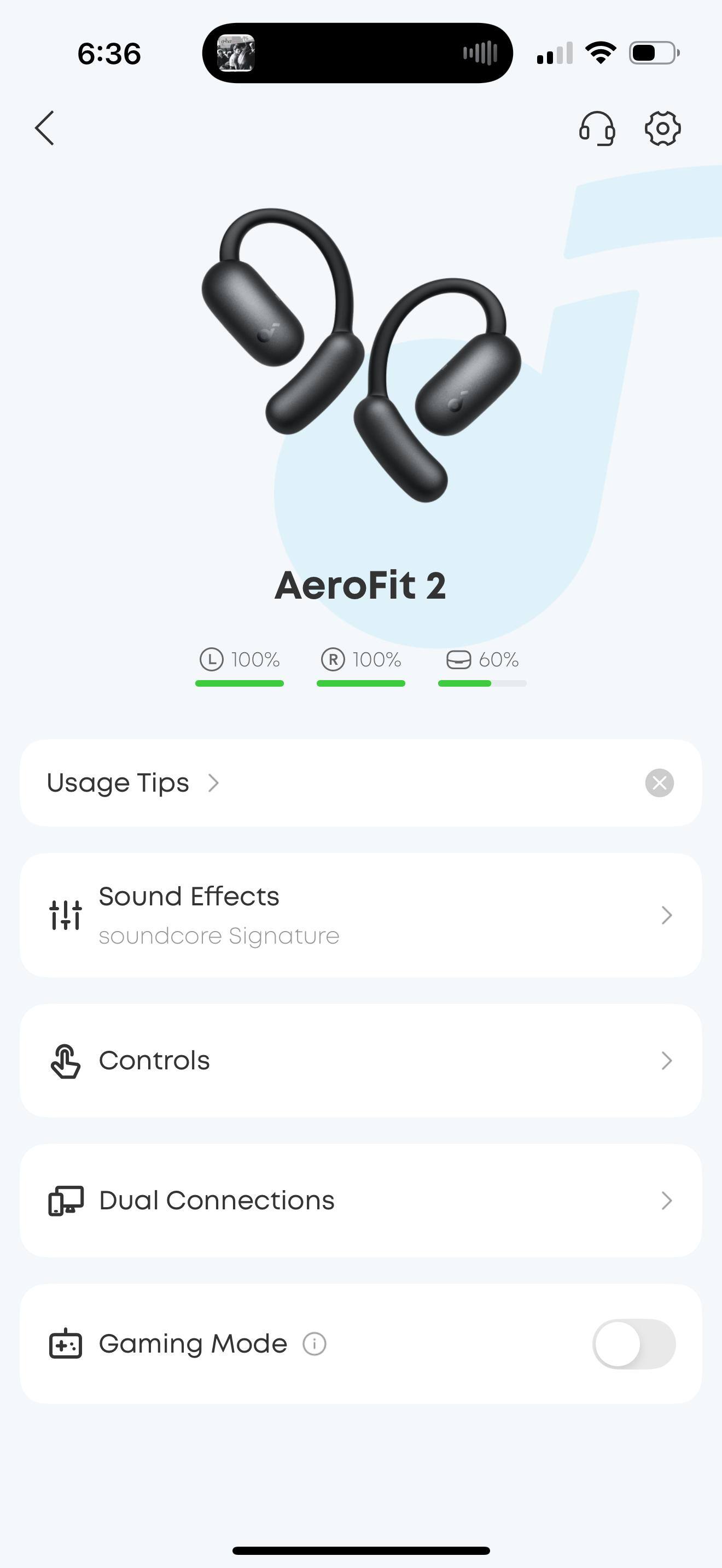Enable Gaming Mode switch
Screen dimensions: 722x1568
pyautogui.click(x=634, y=1344)
